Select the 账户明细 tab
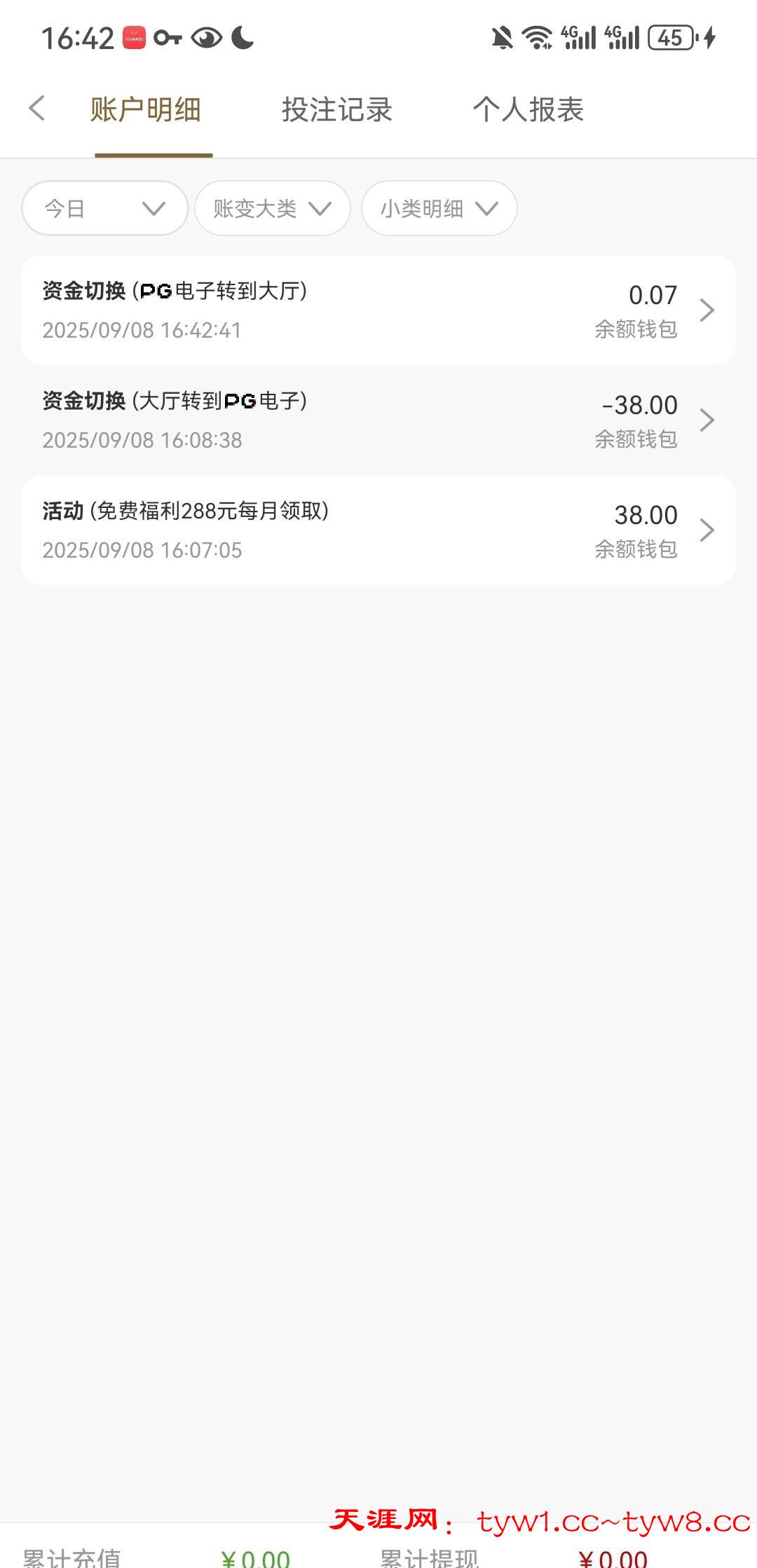Viewport: 757px width, 1568px height. 146,110
